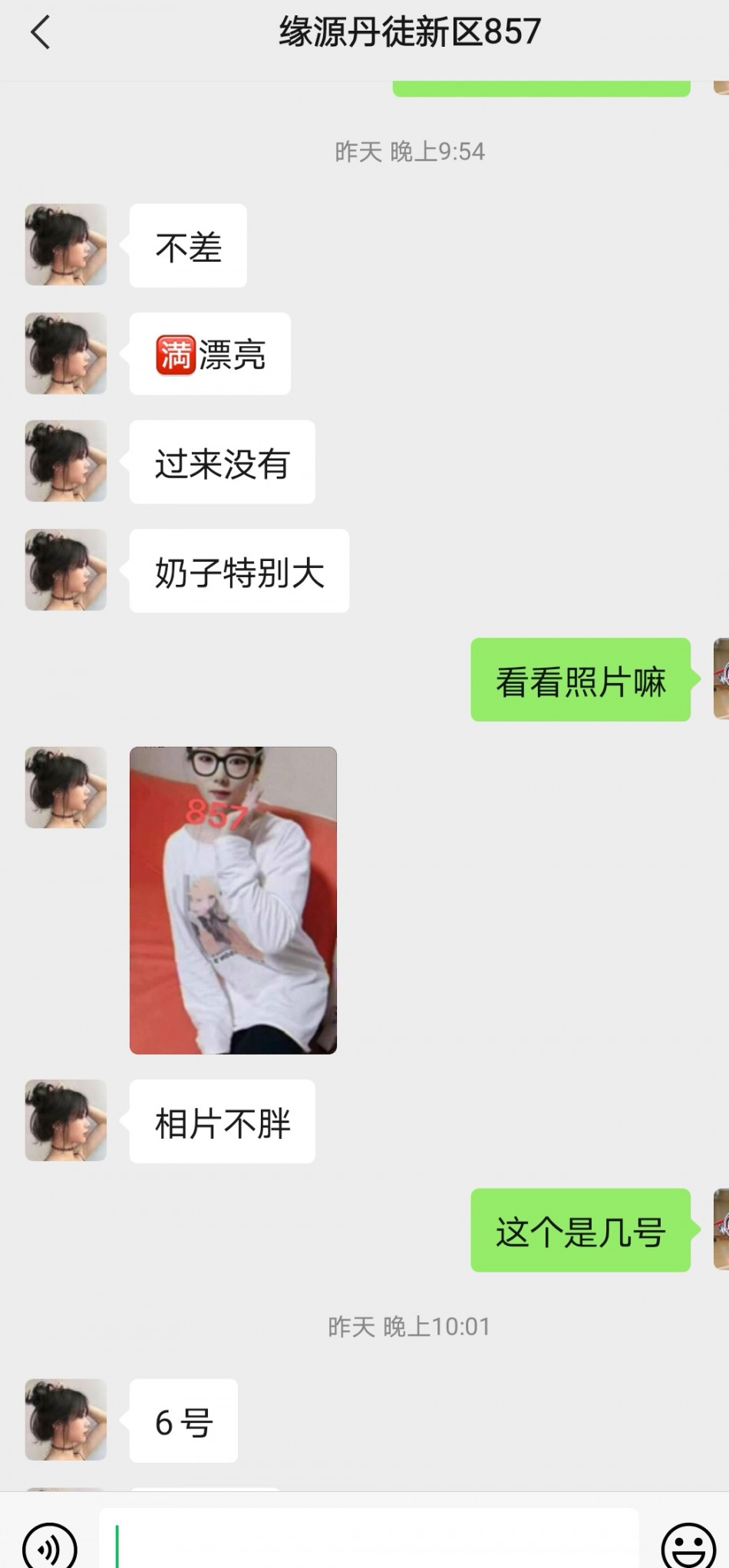729x1568 pixels.
Task: Open the photo sent in chat
Action: [233, 900]
